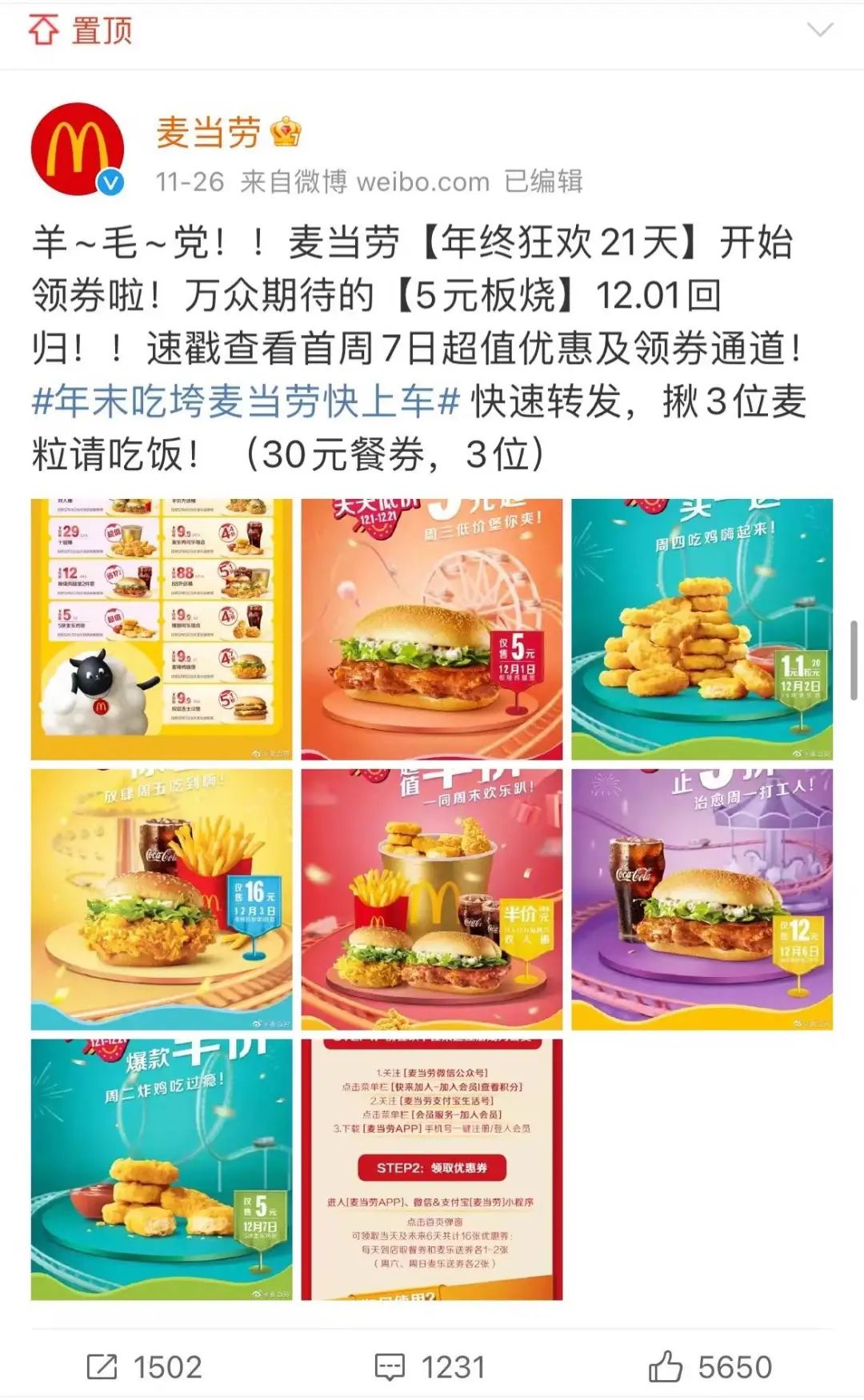
Task: Open hashtag #年末吃垮麦当劳快上车#
Action: point(246,401)
